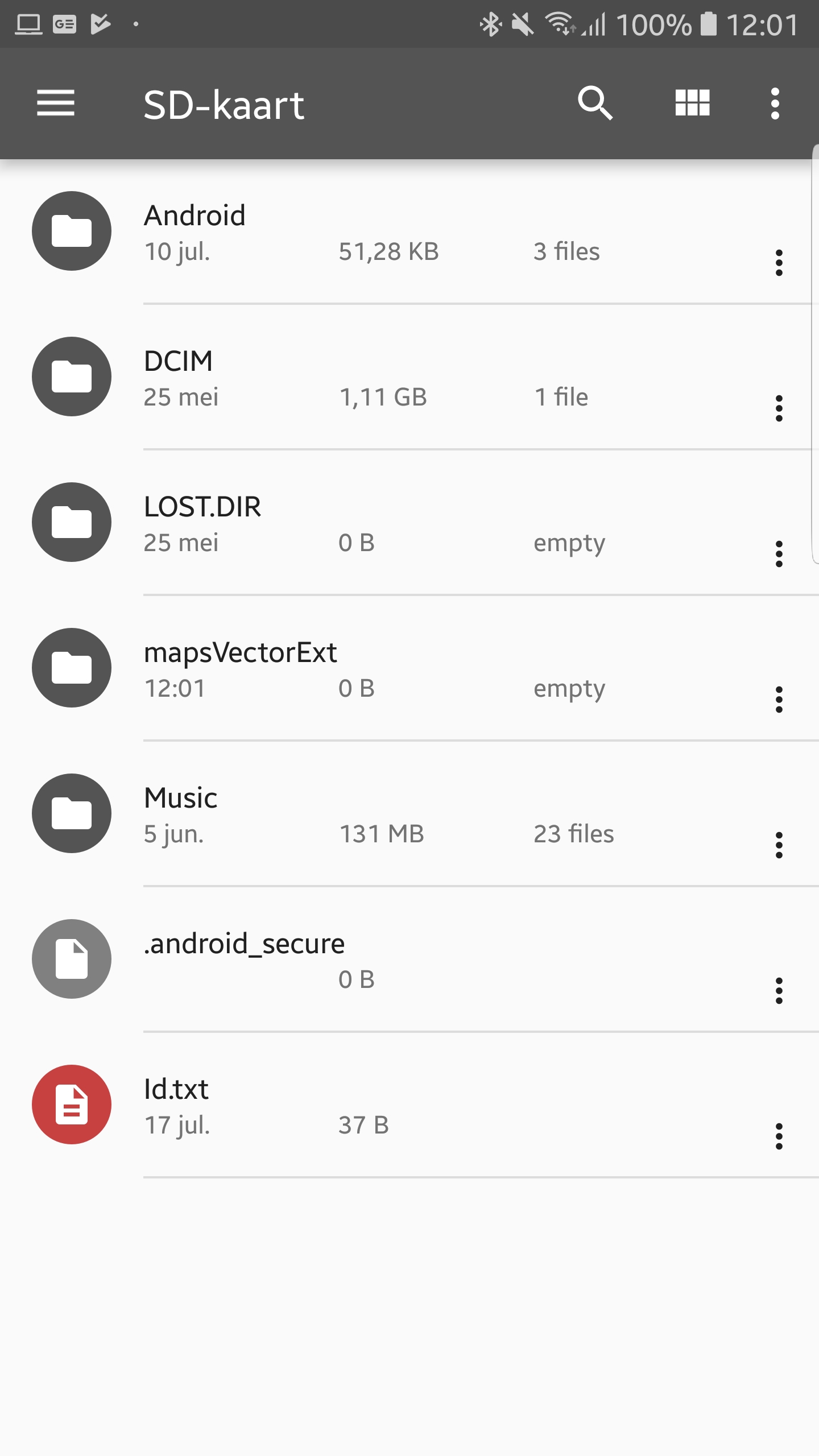
Task: Open the navigation drawer menu
Action: (56, 104)
